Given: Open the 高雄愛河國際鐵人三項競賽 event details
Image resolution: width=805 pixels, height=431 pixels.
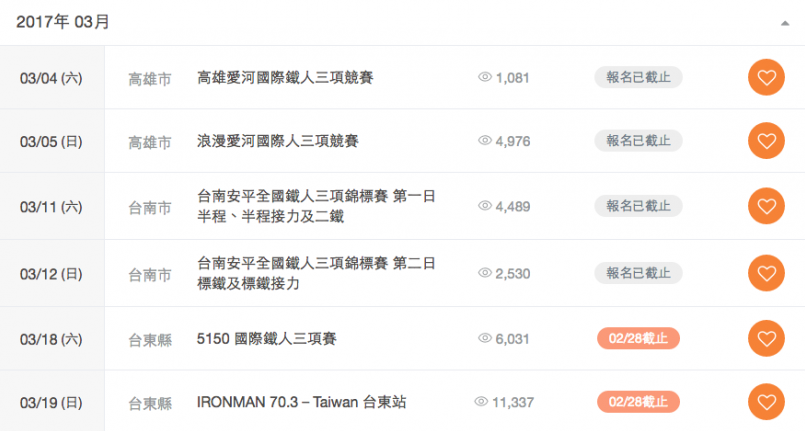Looking at the screenshot, I should point(285,77).
